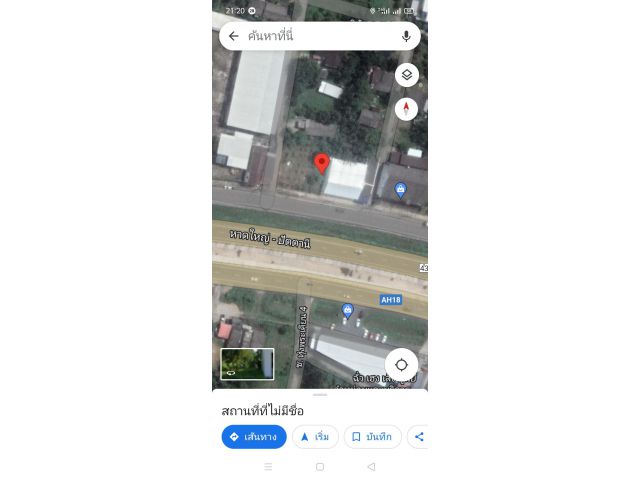Tap the back arrow in search bar
Image resolution: width=640 pixels, height=480 pixels.
tap(234, 36)
